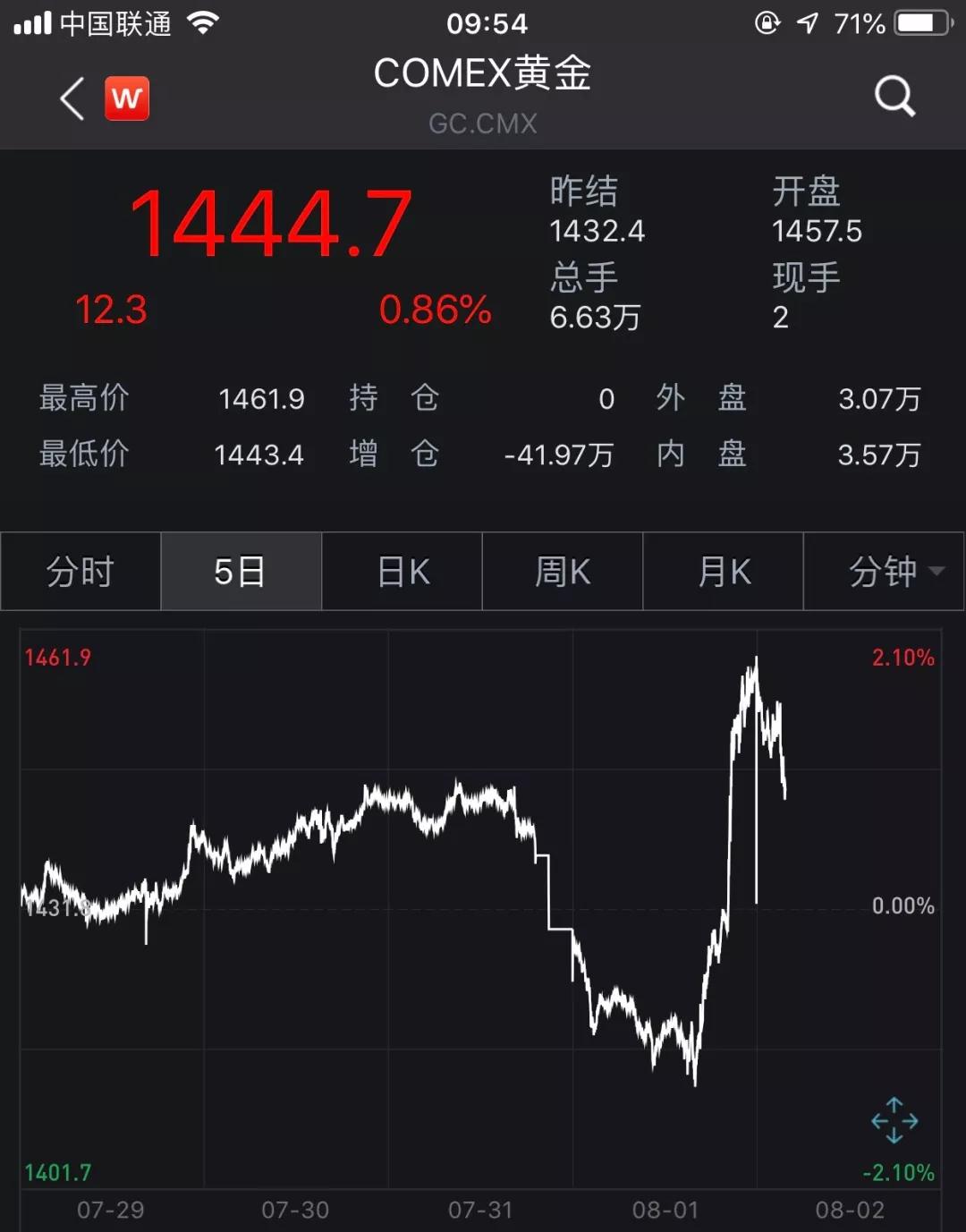Screen dimensions: 966x1232
Task: Tap the red W app icon
Action: coord(127,98)
